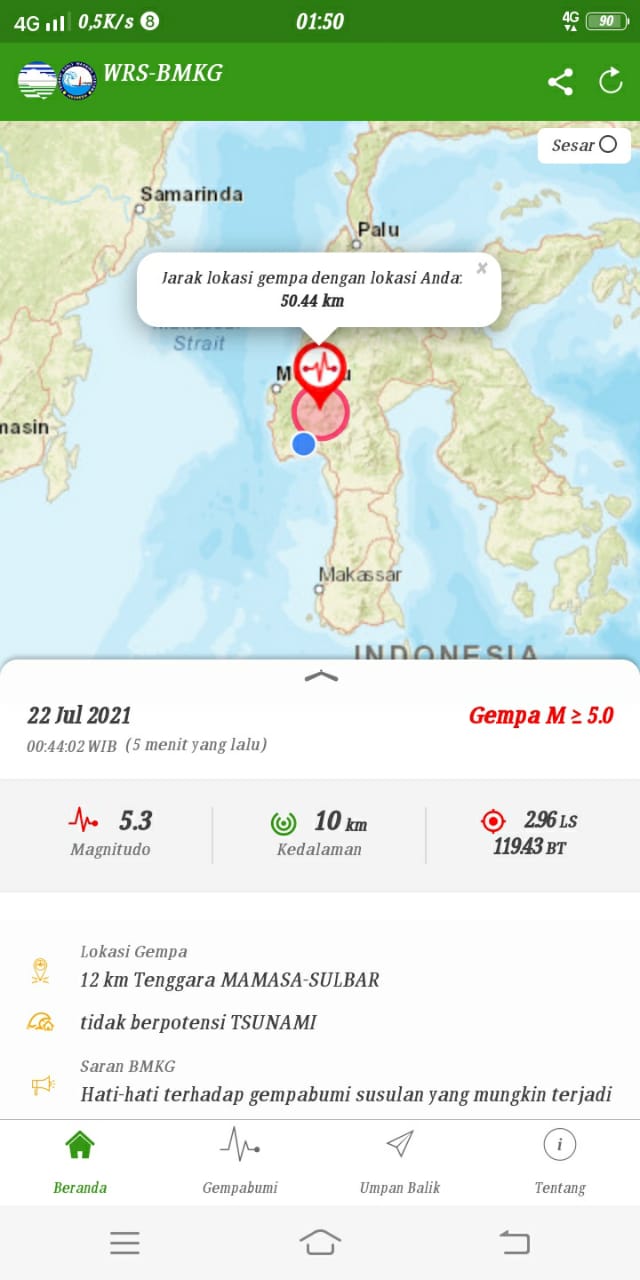Open the Gempabumi tab
Viewport: 640px width, 1280px height.
click(x=240, y=1160)
